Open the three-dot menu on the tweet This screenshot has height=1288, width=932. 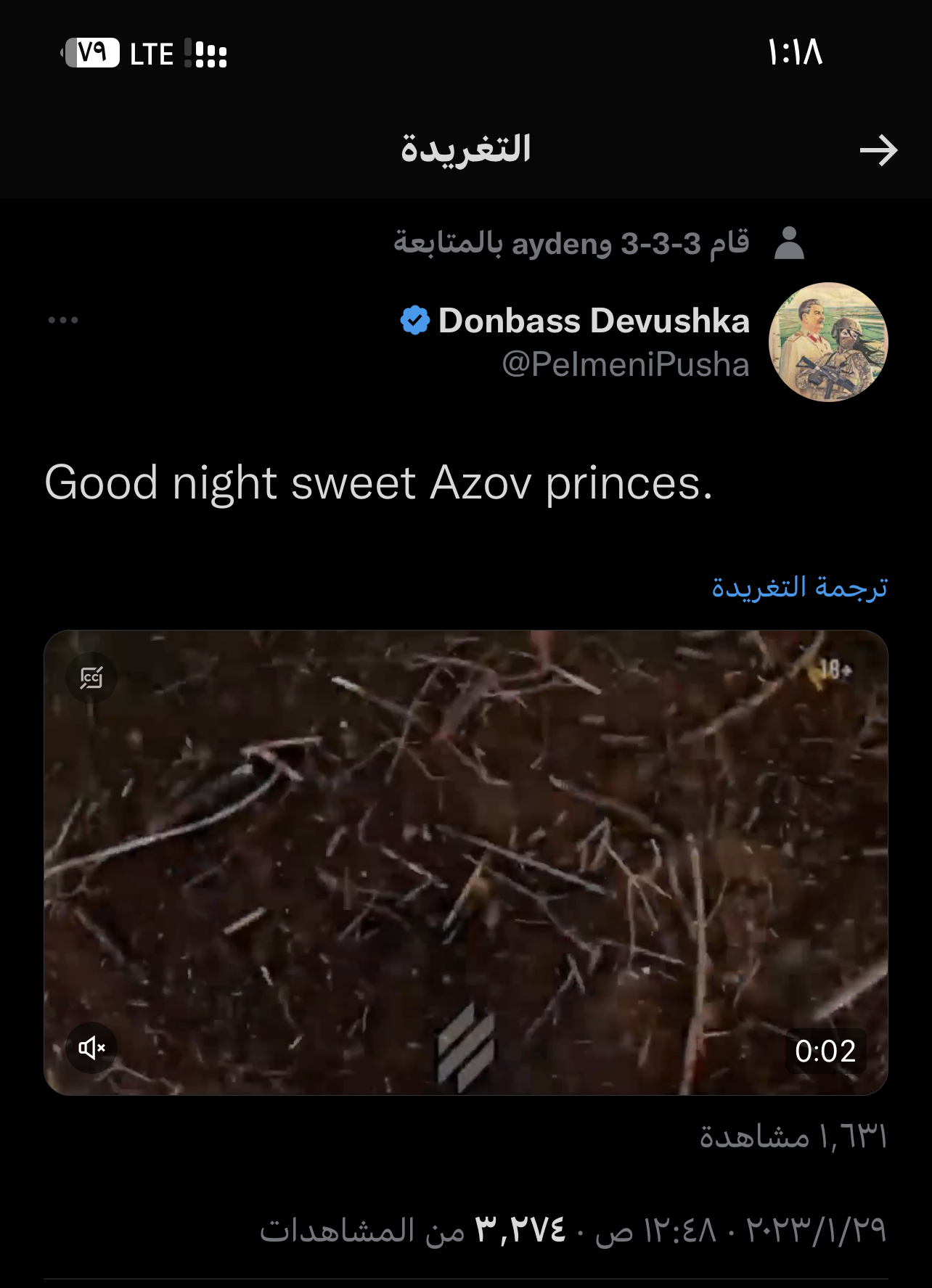63,320
